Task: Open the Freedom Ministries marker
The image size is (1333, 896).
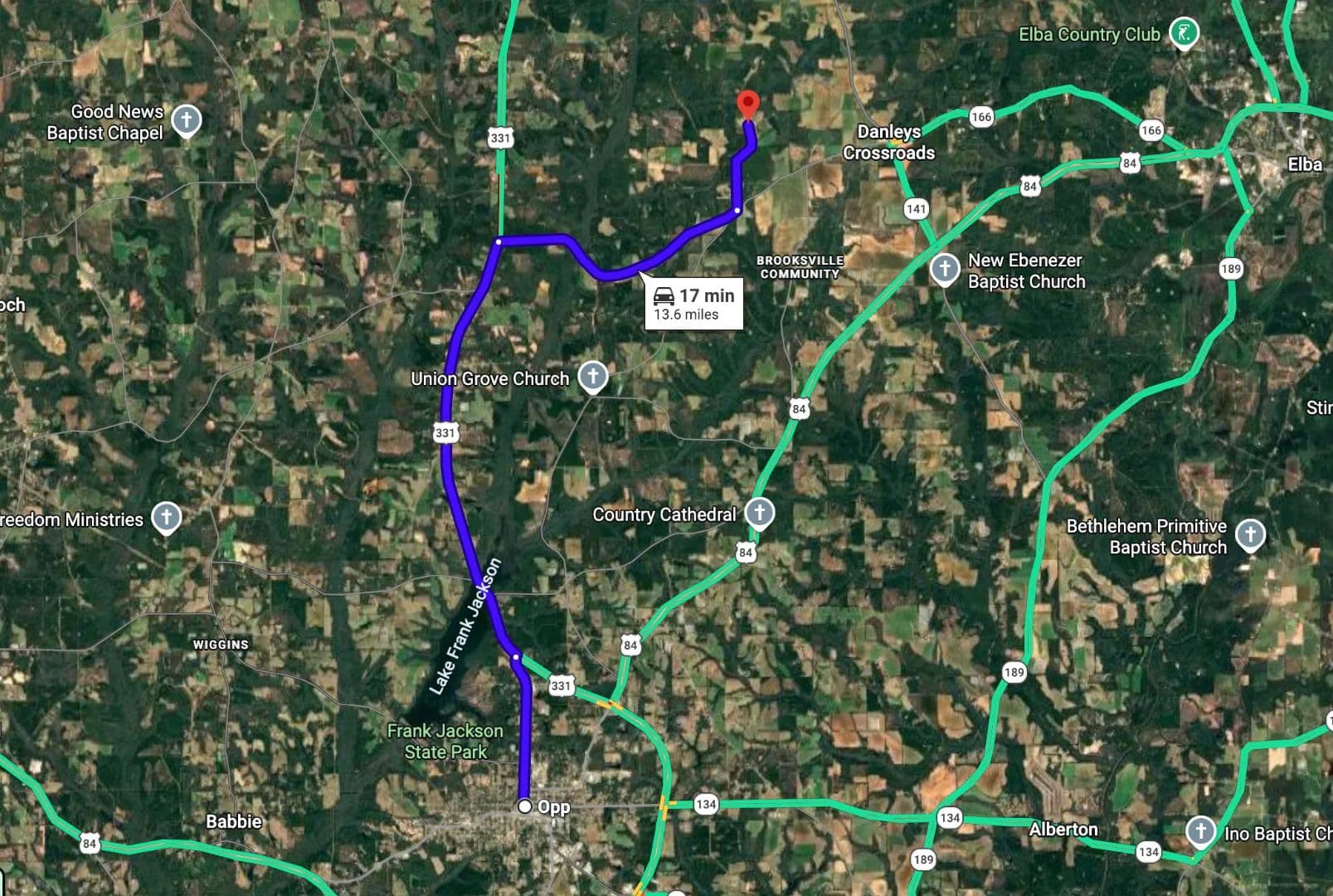Action: 166,517
